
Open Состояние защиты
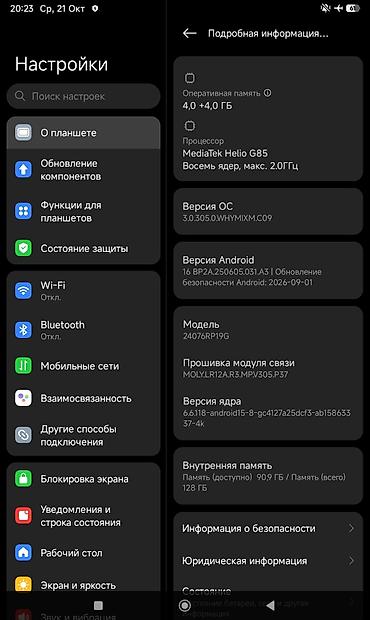coord(83,248)
